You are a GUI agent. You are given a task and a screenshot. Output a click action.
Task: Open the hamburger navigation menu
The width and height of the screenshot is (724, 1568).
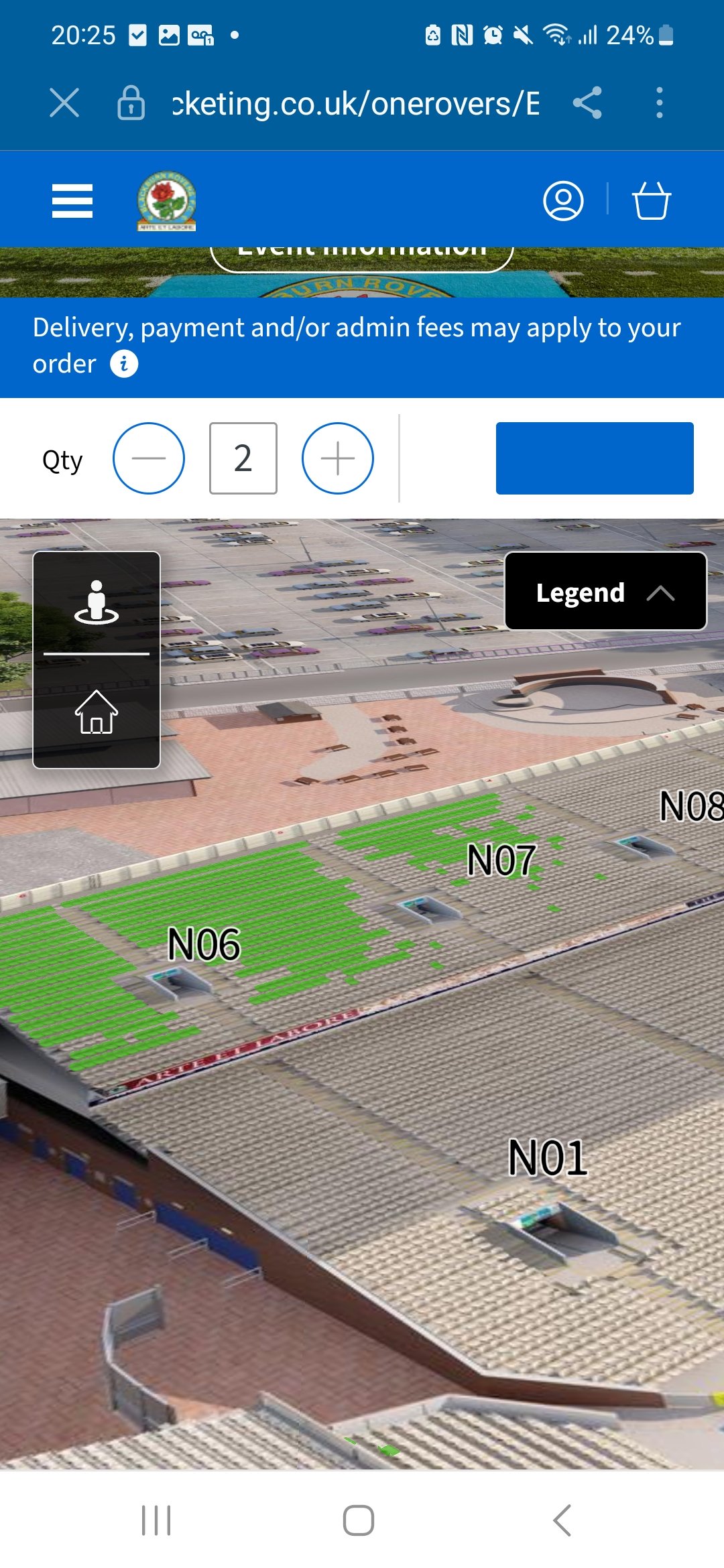72,201
